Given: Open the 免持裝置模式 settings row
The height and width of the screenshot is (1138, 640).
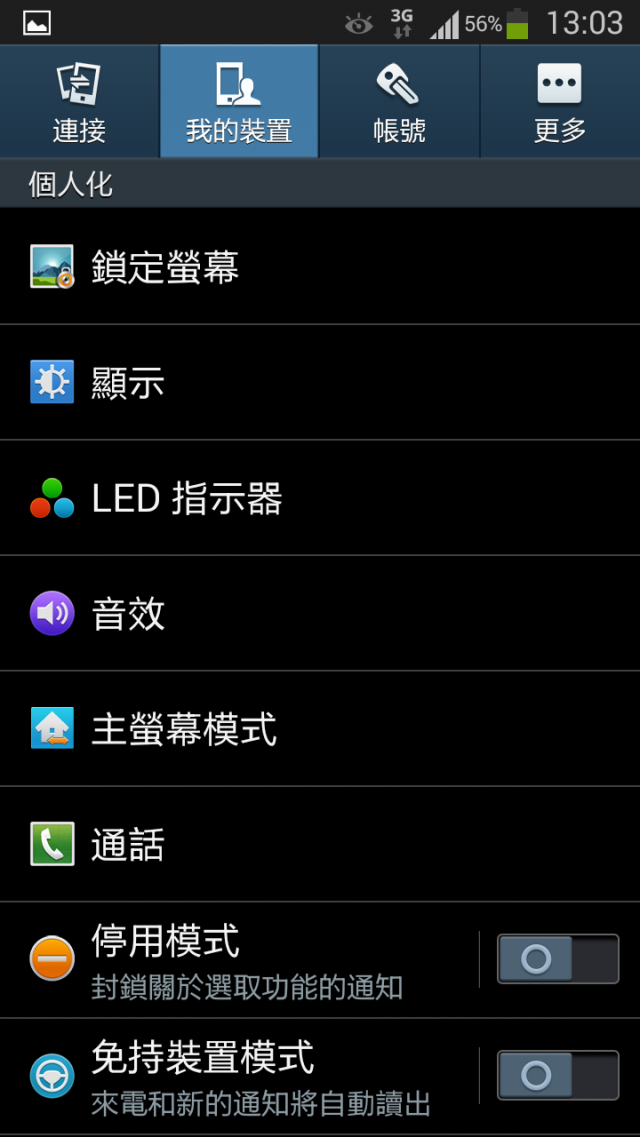Looking at the screenshot, I should (239, 1076).
